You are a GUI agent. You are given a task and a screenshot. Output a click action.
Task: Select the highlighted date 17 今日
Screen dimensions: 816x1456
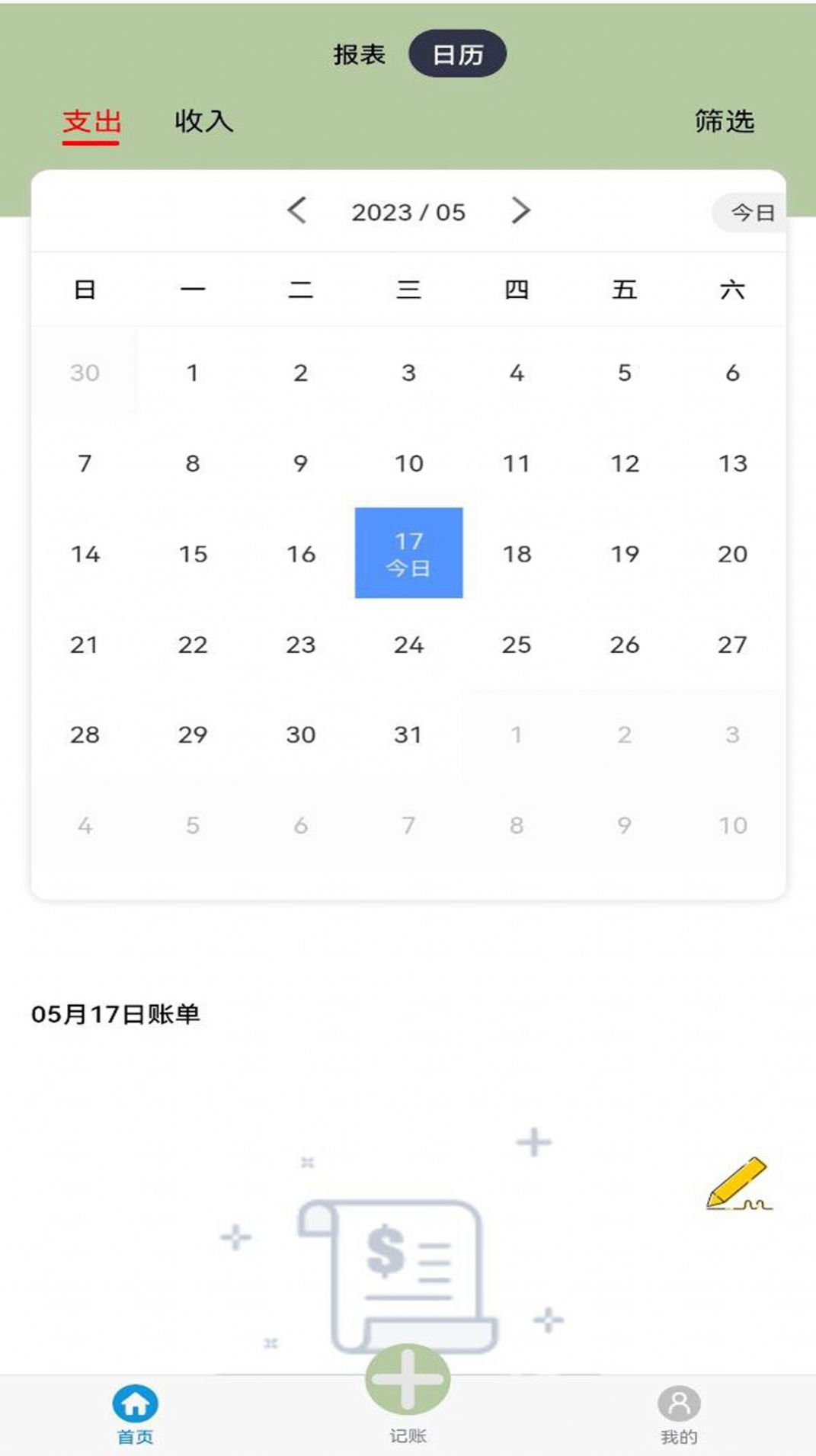(x=409, y=553)
